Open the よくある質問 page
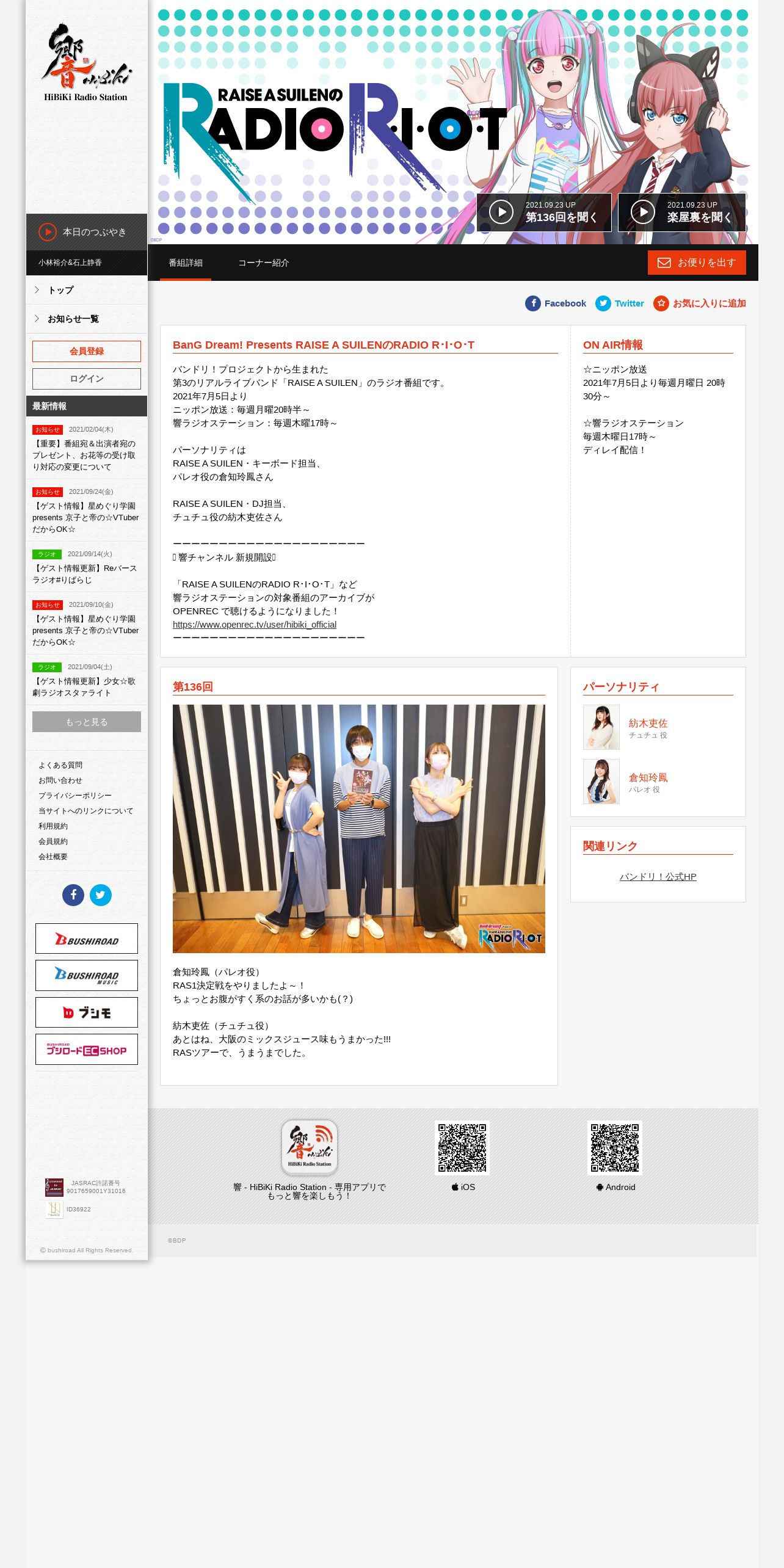 tap(60, 765)
